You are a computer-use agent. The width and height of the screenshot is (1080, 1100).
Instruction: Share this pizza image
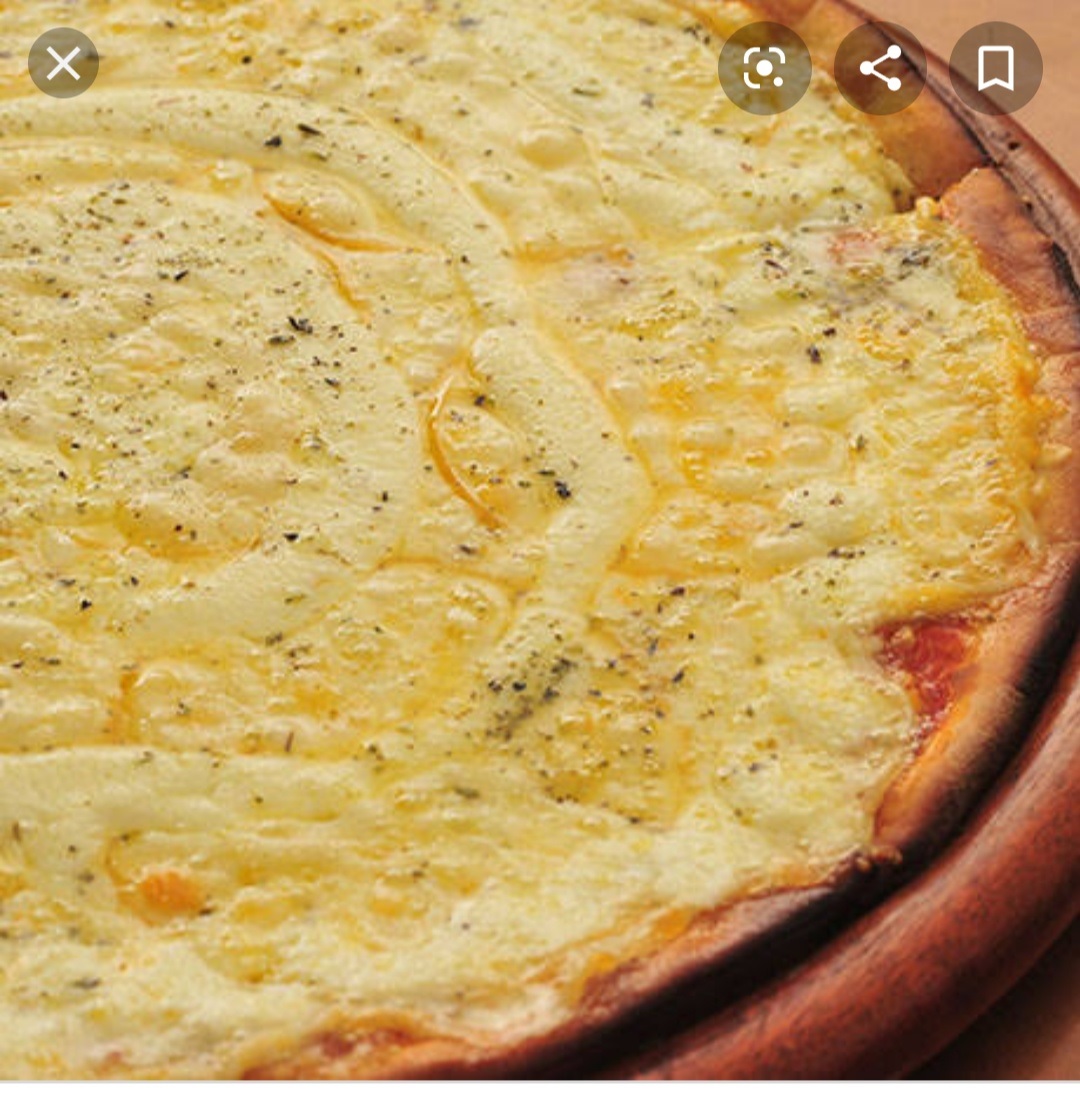pyautogui.click(x=880, y=68)
